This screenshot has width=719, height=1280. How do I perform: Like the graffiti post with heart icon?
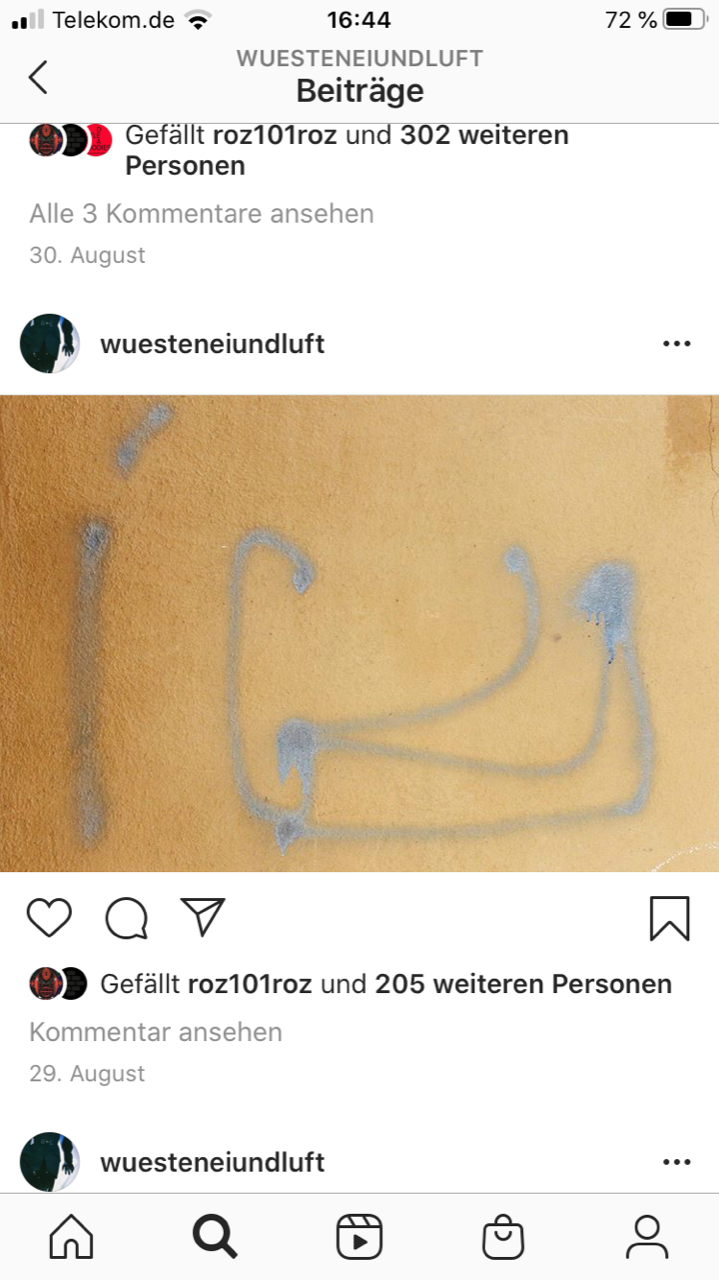pos(49,918)
